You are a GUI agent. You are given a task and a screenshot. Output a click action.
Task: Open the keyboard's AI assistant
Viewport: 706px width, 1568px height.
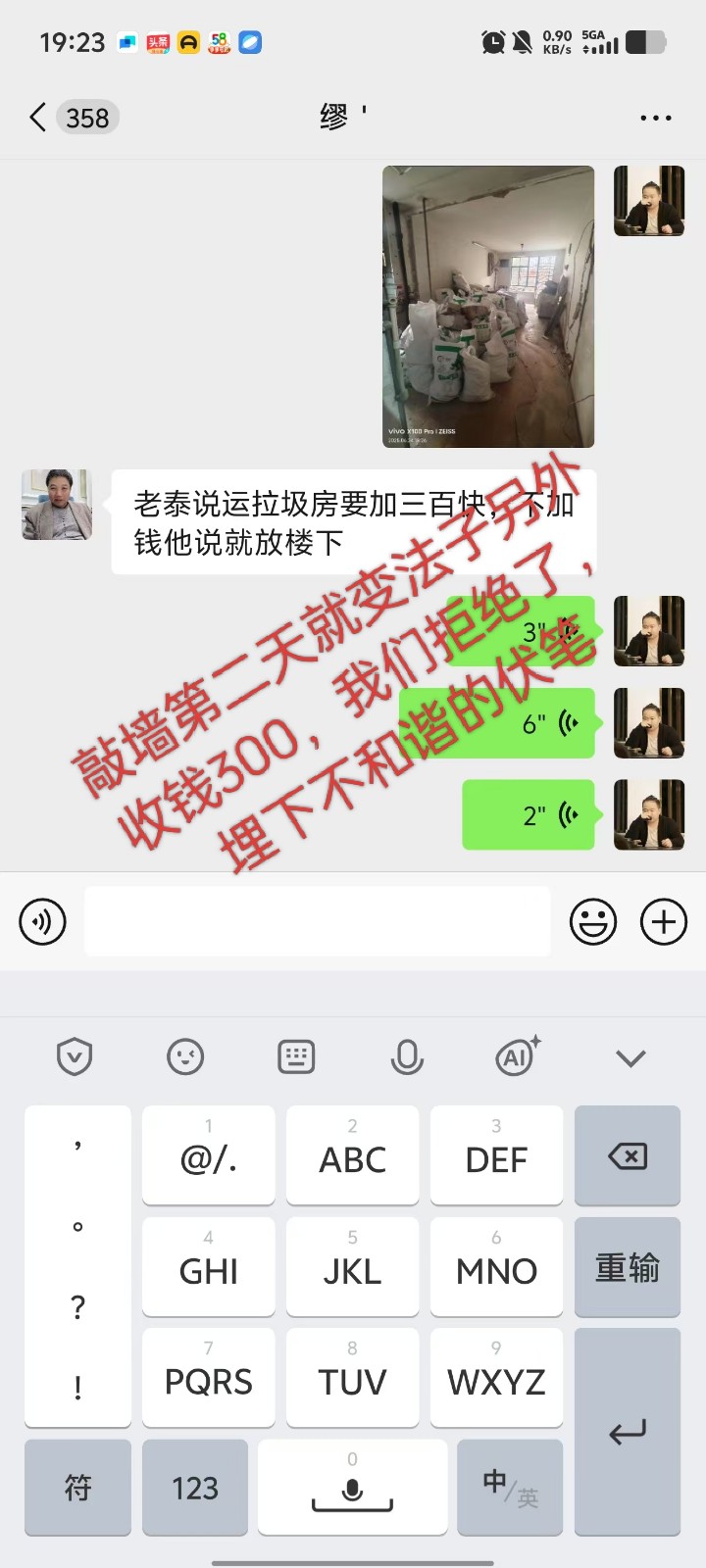(x=518, y=1057)
